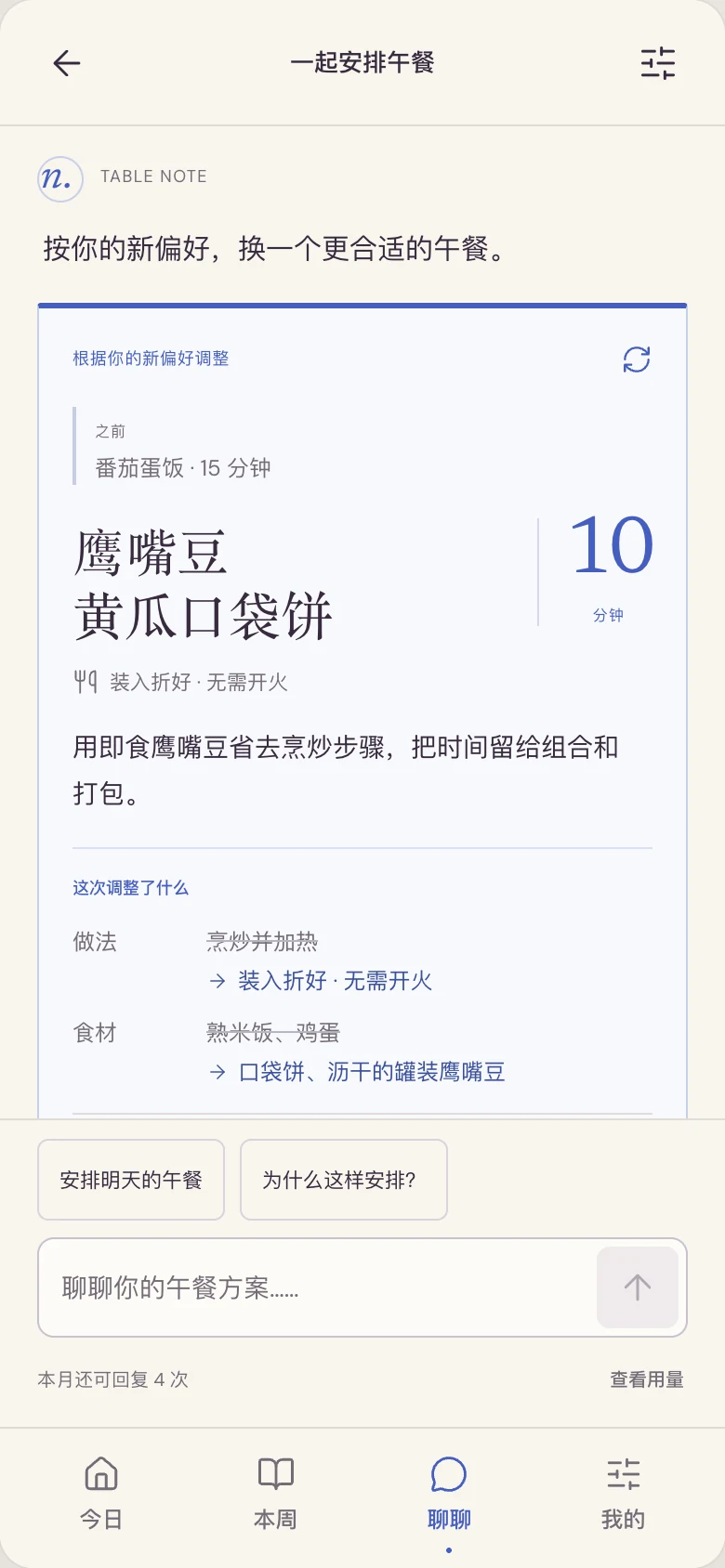Tap the 安排明天的午餐 suggestion chip
725x1568 pixels.
[x=131, y=1180]
